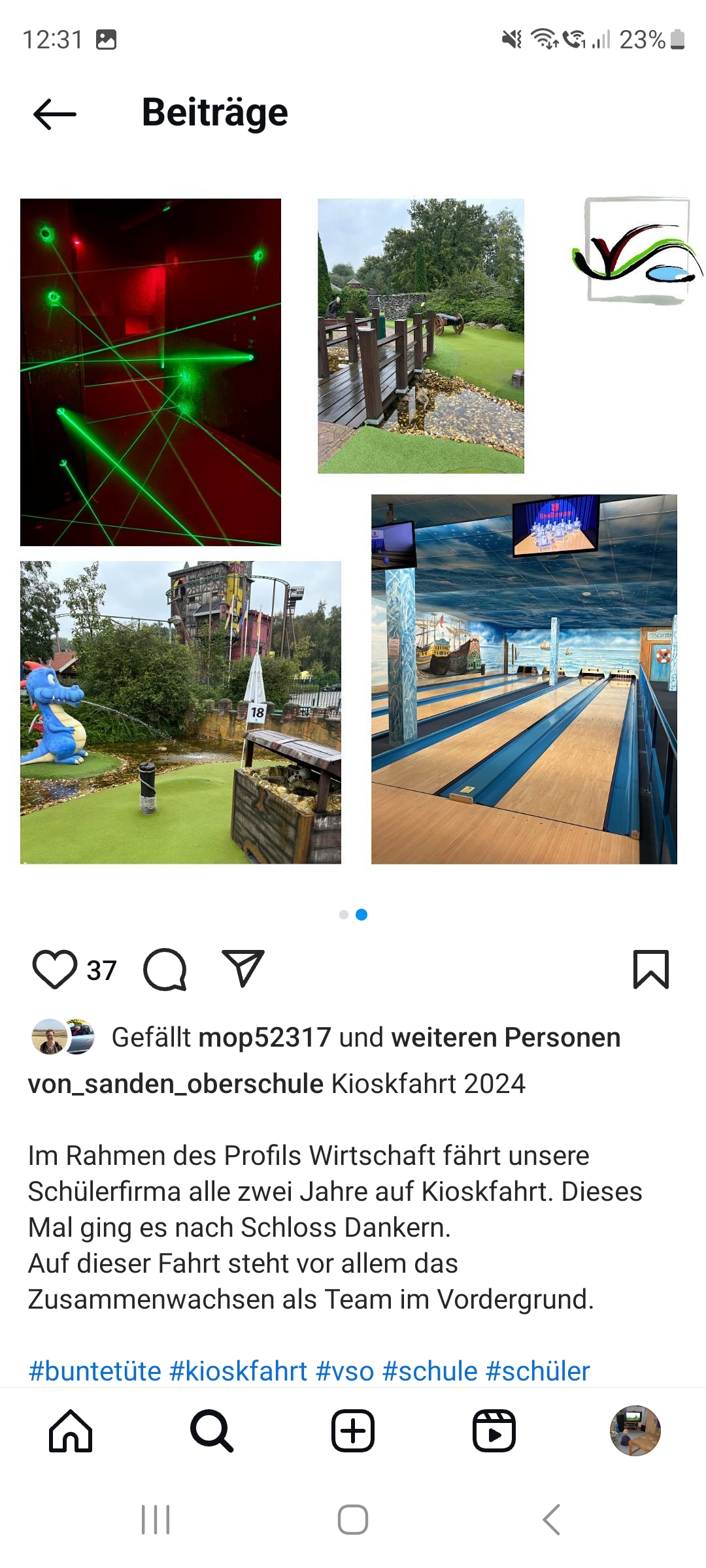This screenshot has width=706, height=1568.
Task: Open the #buntetüte hashtag
Action: coord(95,1371)
